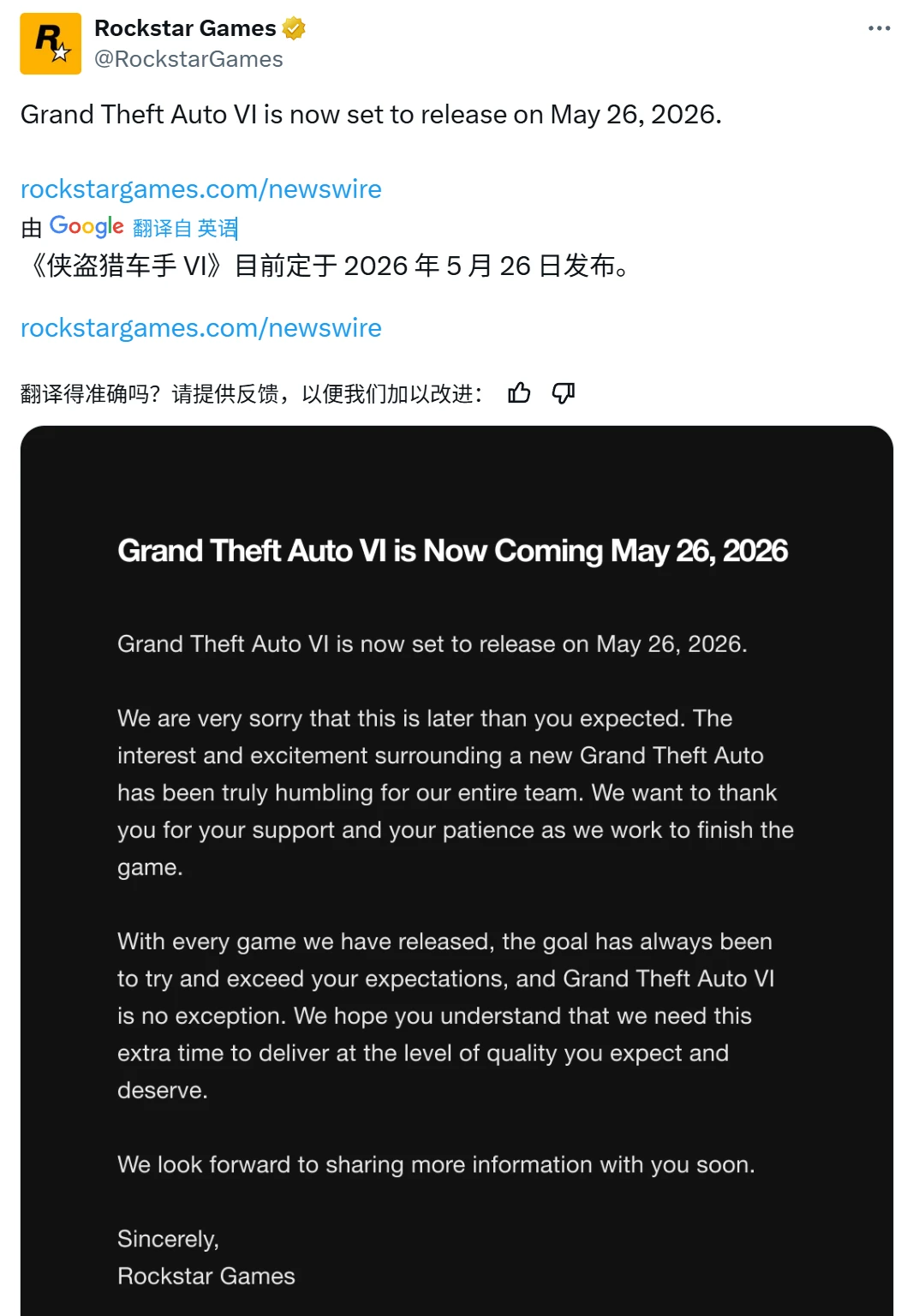913x1316 pixels.
Task: Click the English tweet text
Action: point(372,114)
